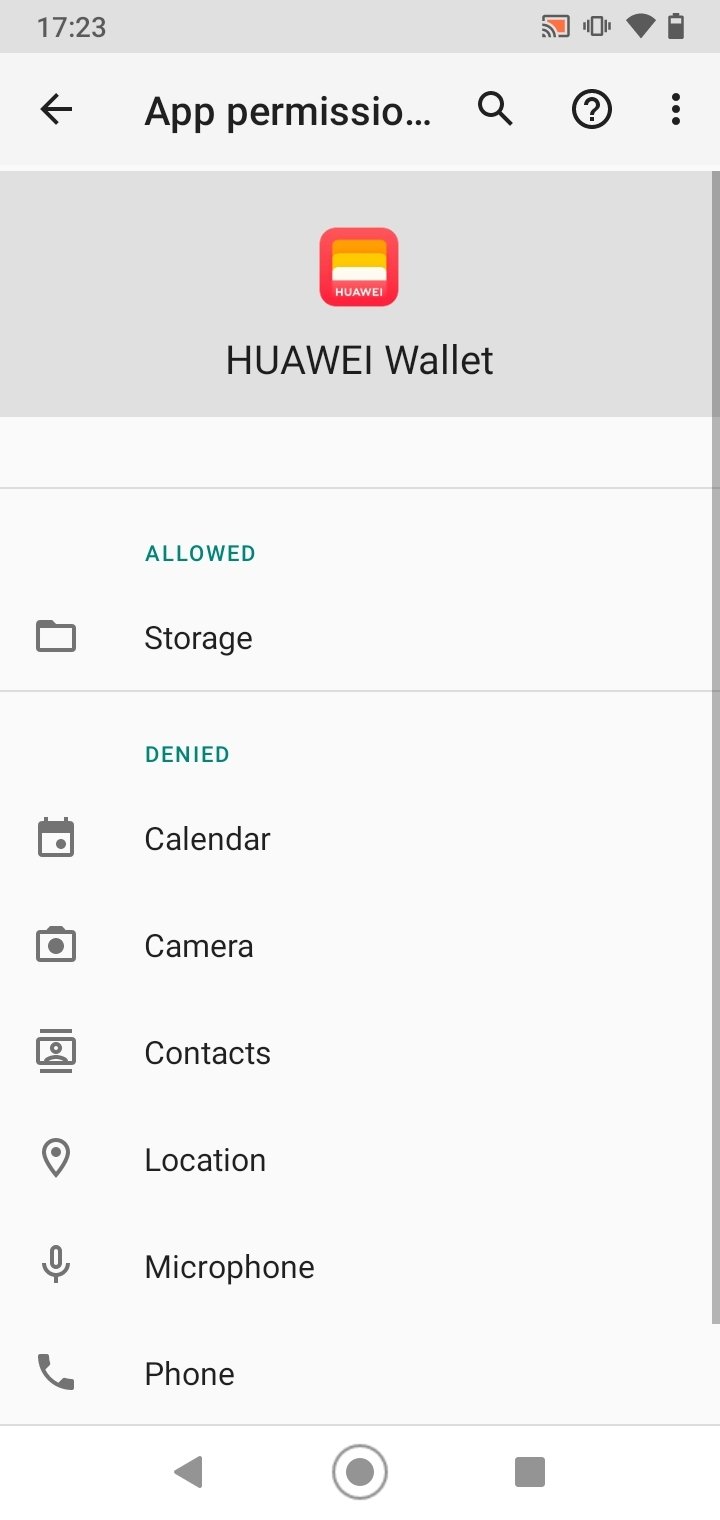
Task: Open the Calendar permission
Action: pyautogui.click(x=360, y=839)
